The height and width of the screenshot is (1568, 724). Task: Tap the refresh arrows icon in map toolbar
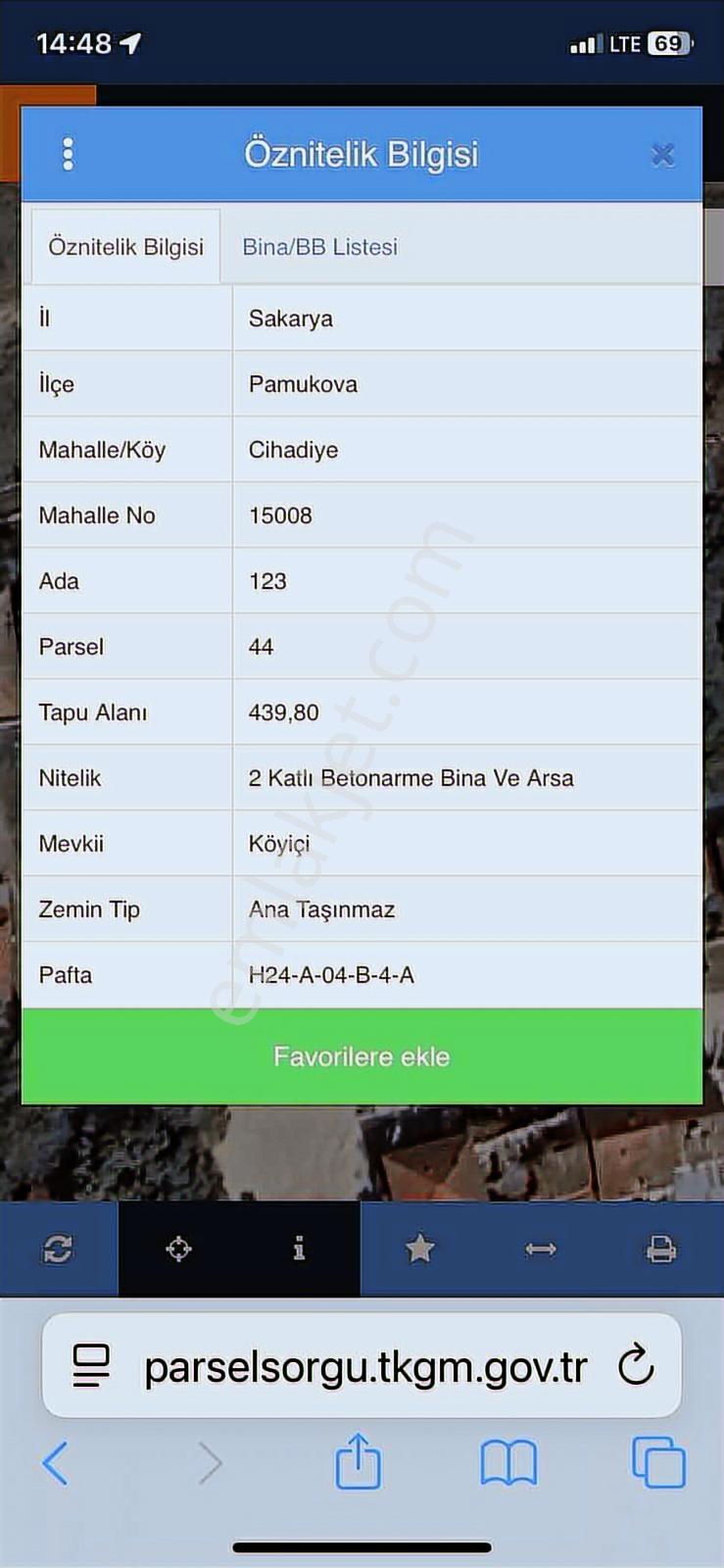pos(58,1249)
